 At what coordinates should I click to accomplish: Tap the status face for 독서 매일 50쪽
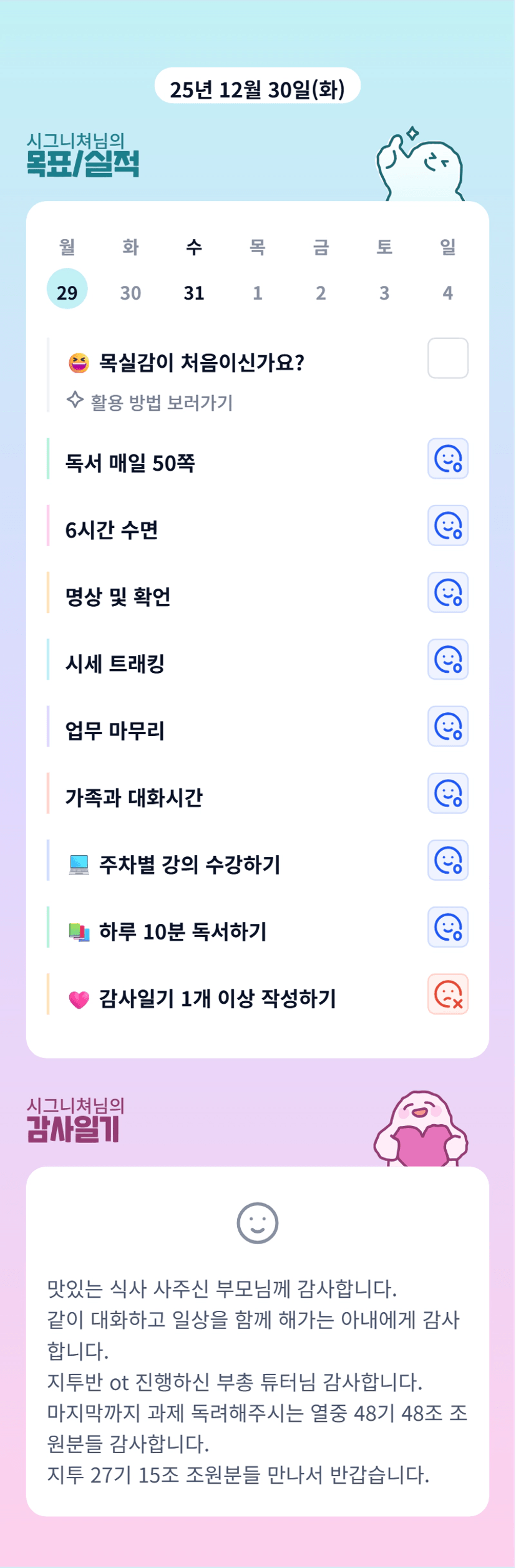point(448,459)
